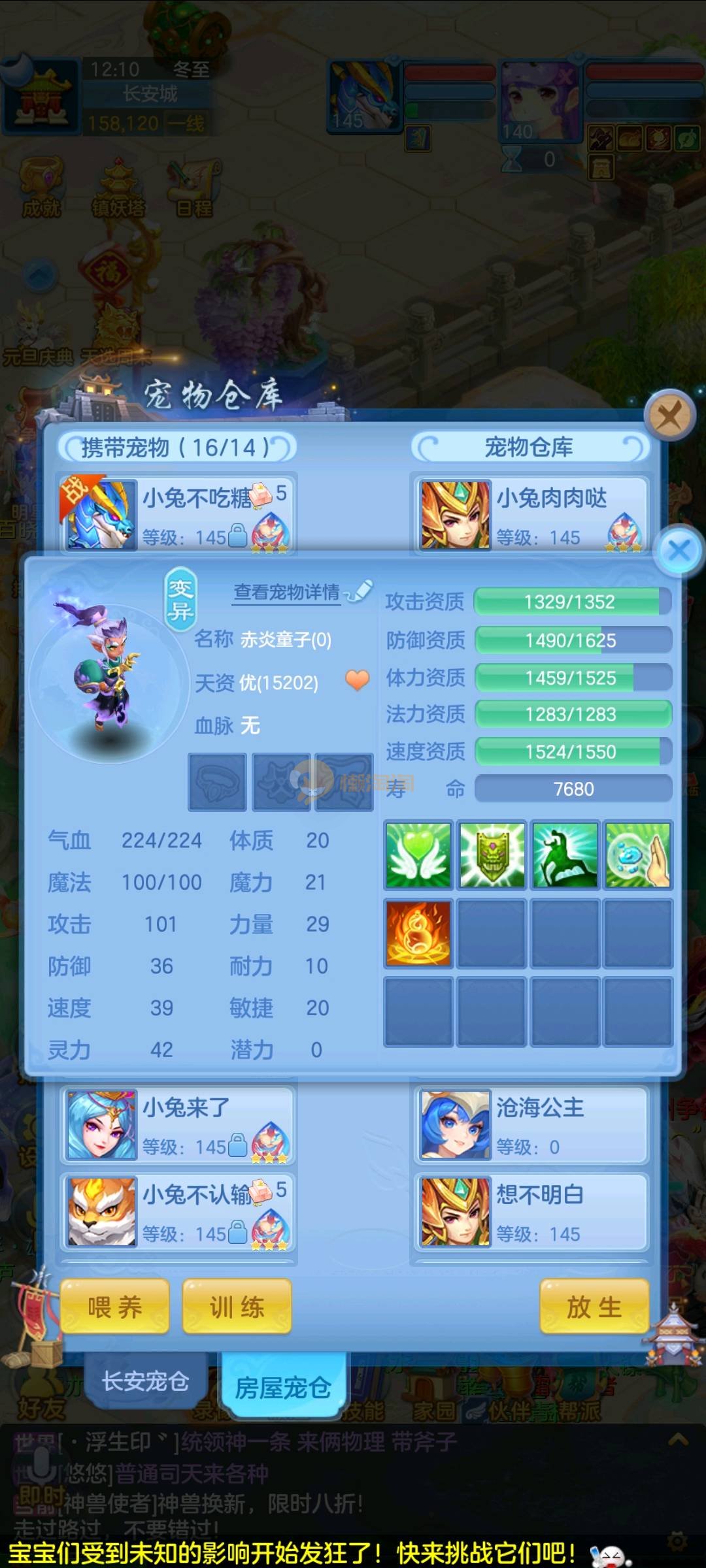This screenshot has width=706, height=1568.
Task: Switch to 房屋宠仓 tab
Action: [x=283, y=1386]
